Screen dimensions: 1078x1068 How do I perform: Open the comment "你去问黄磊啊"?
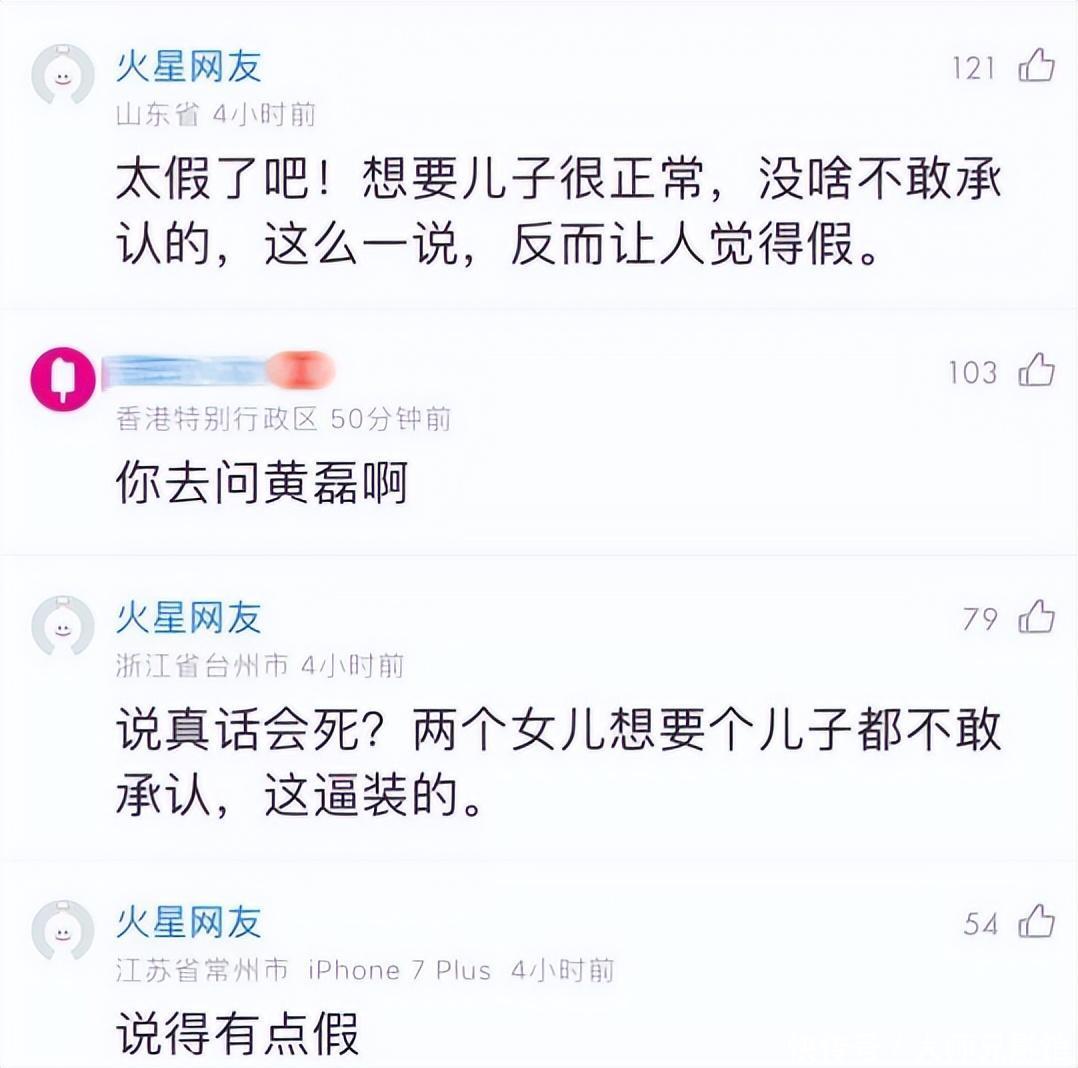[262, 485]
